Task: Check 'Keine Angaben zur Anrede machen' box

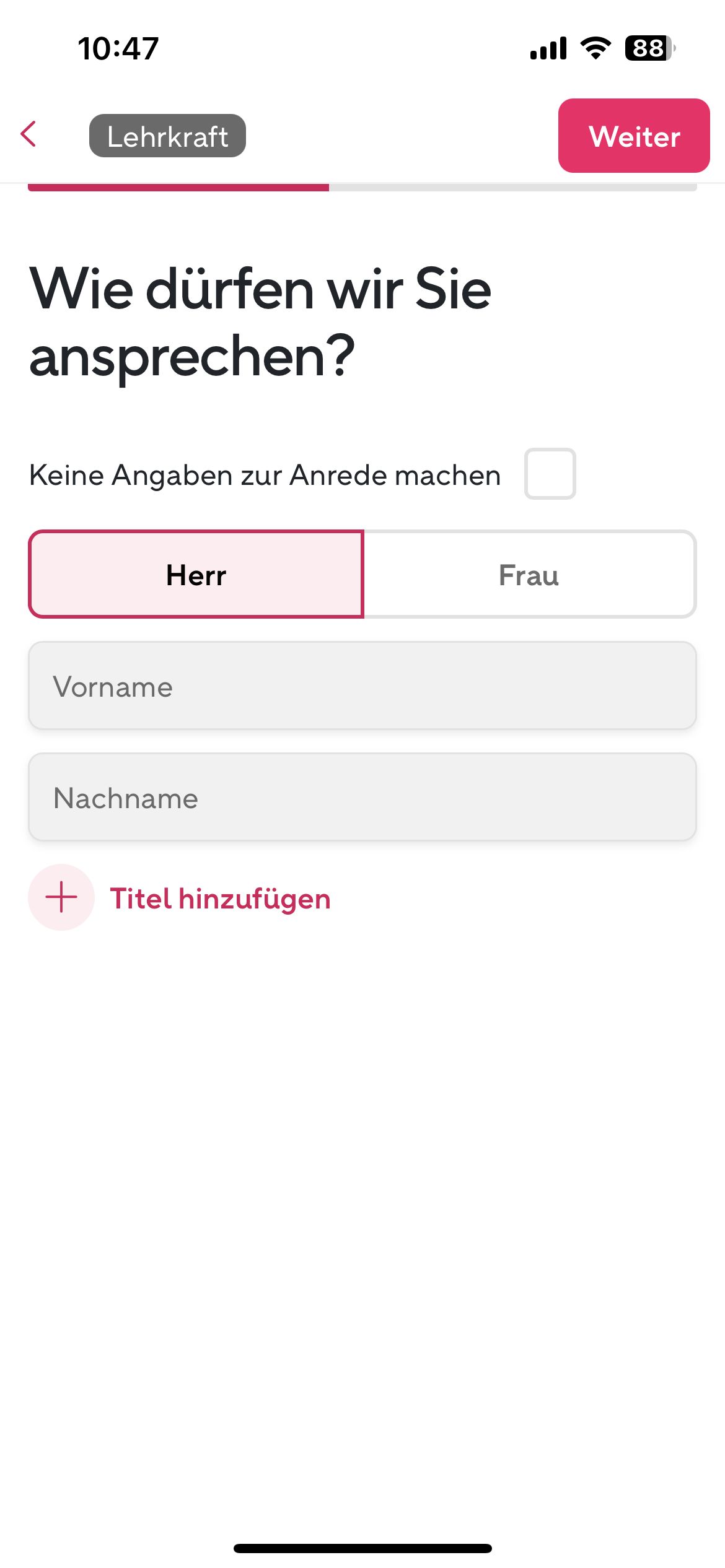Action: click(x=550, y=474)
